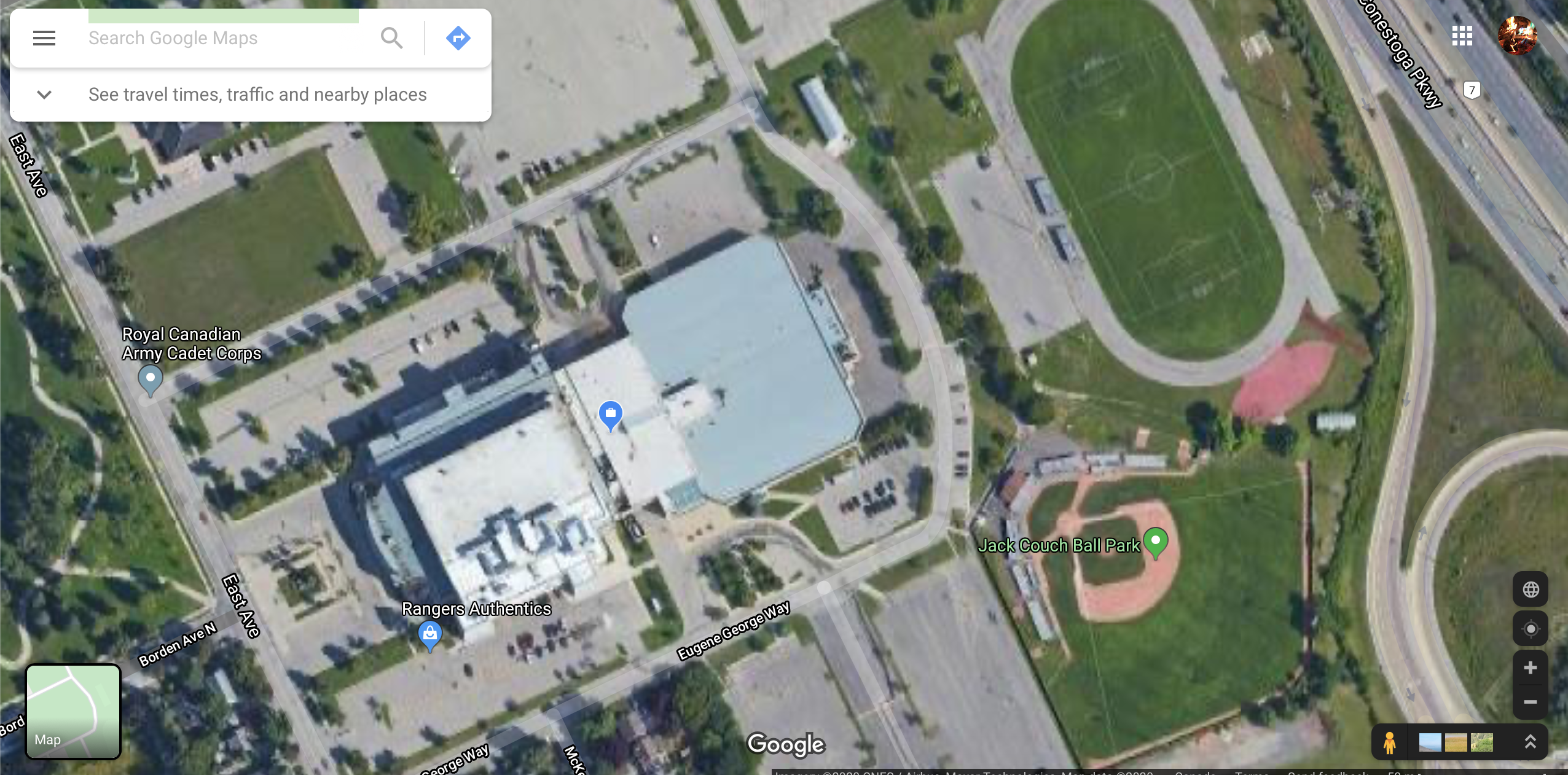Open the account profile picture

point(1517,36)
